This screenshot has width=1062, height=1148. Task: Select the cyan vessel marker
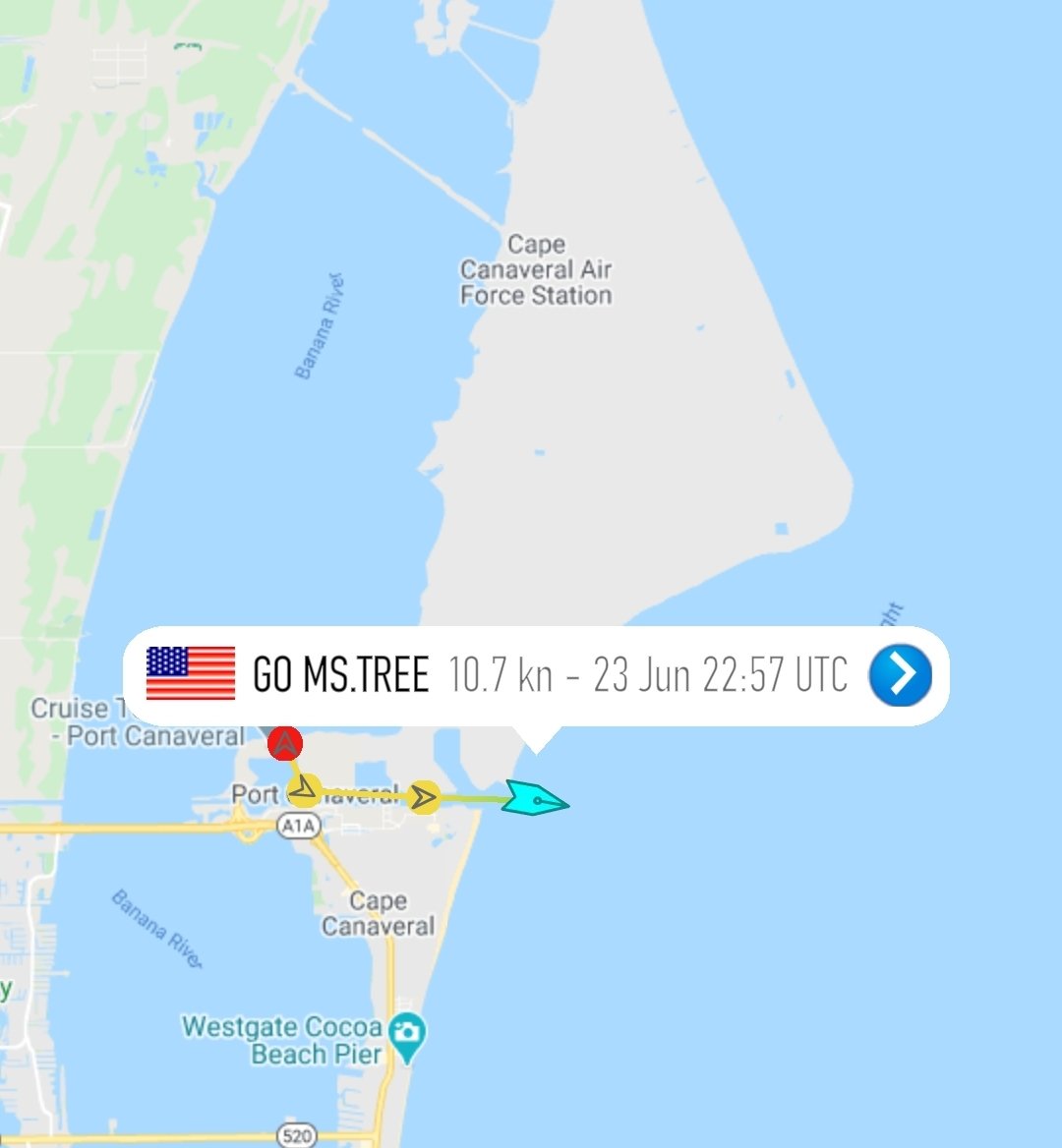[x=534, y=801]
